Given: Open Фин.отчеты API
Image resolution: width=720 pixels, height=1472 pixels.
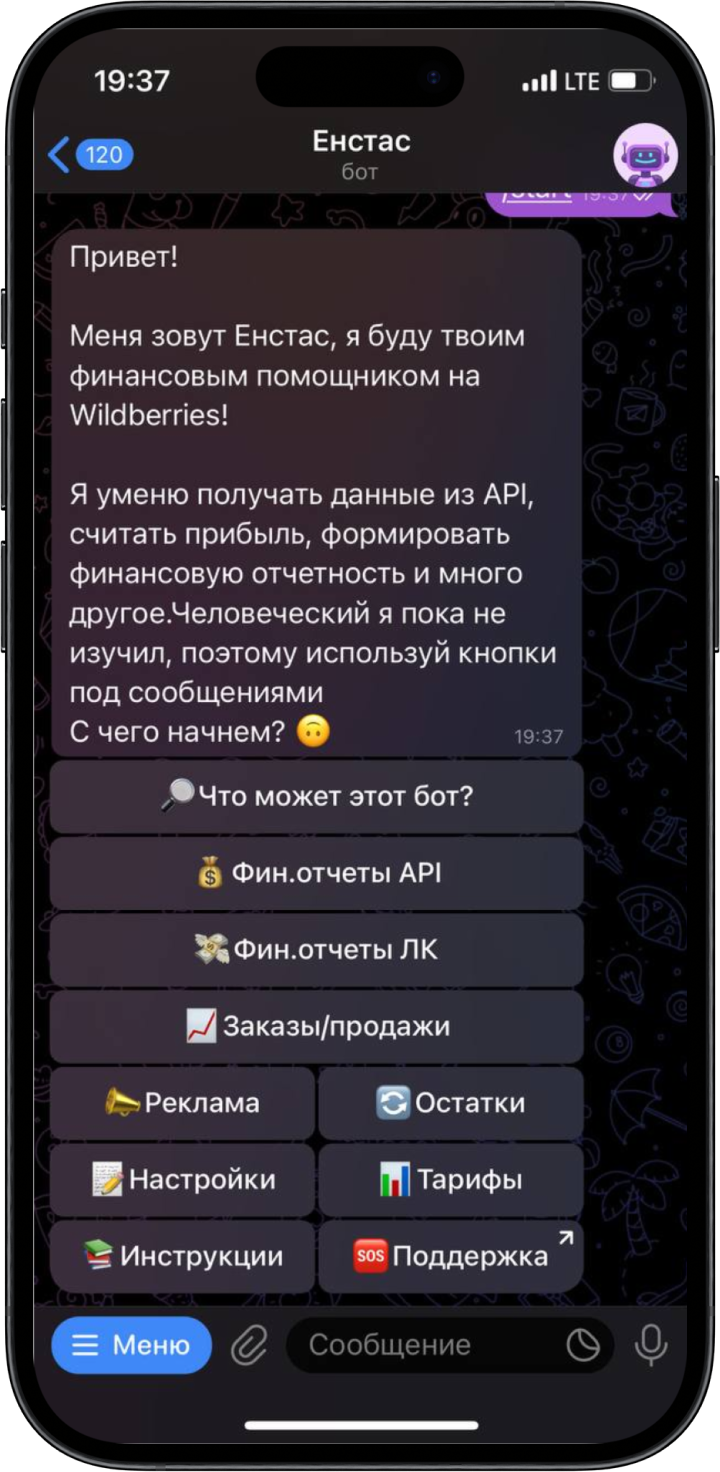Looking at the screenshot, I should tap(316, 873).
